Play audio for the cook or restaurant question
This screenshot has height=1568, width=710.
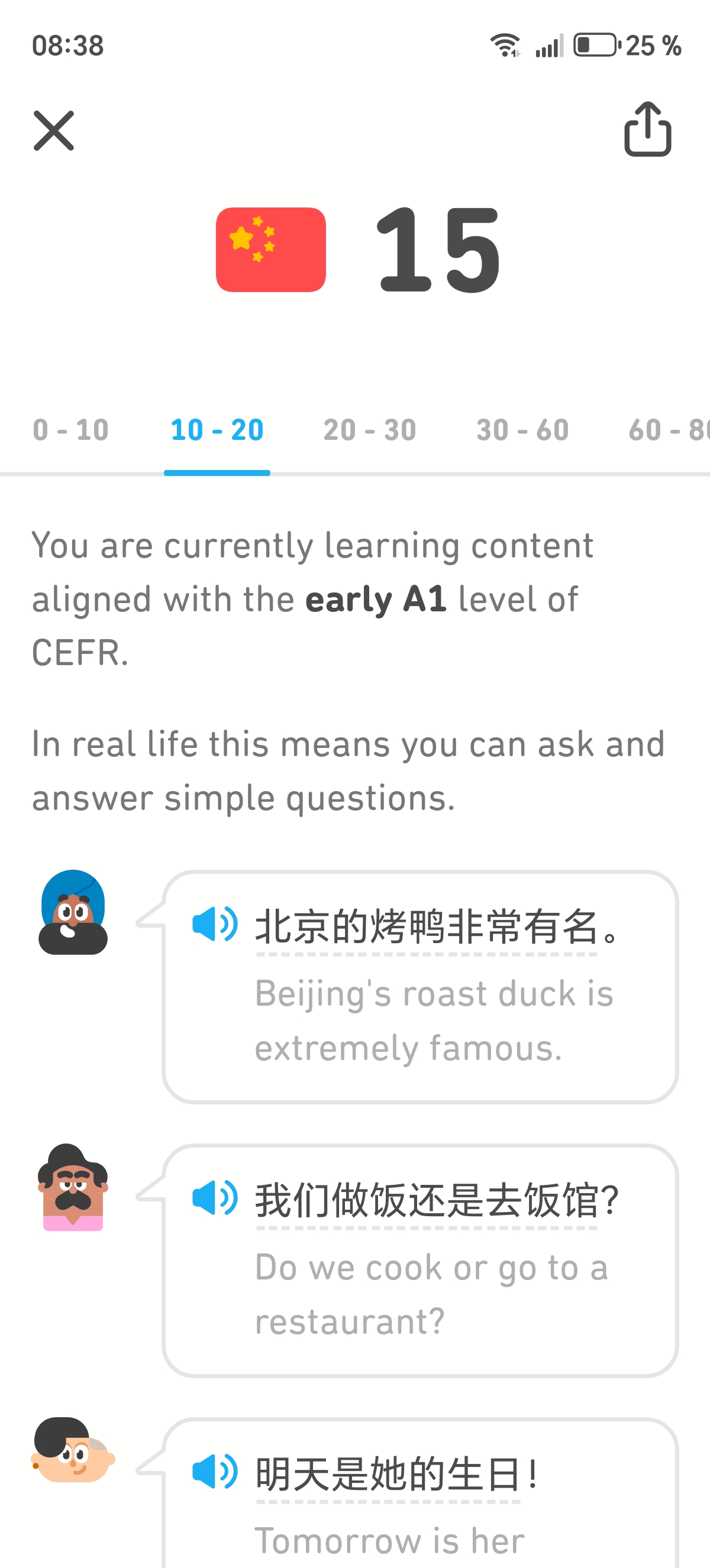pyautogui.click(x=214, y=1198)
